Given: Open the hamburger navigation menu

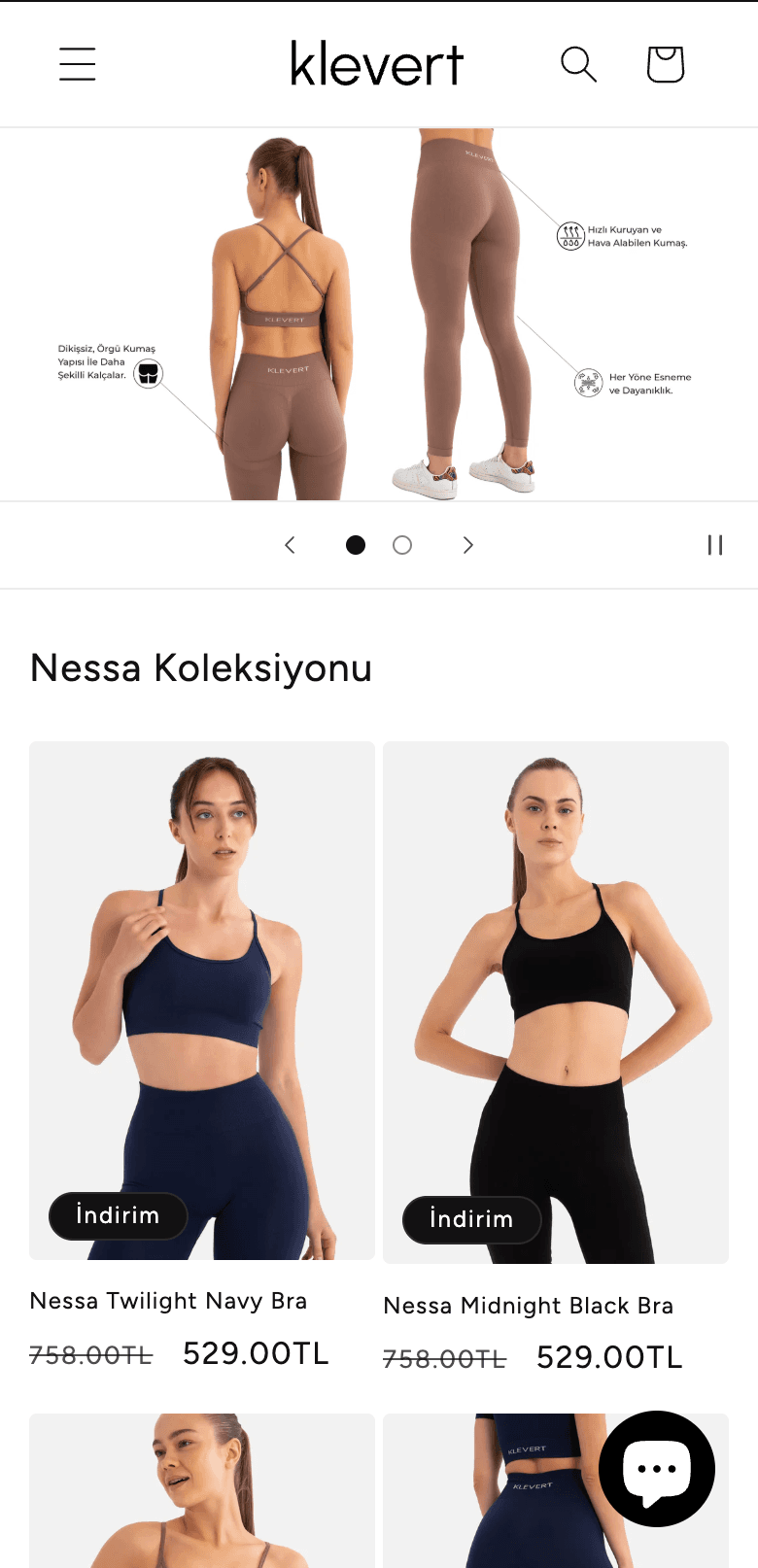Looking at the screenshot, I should 78,64.
